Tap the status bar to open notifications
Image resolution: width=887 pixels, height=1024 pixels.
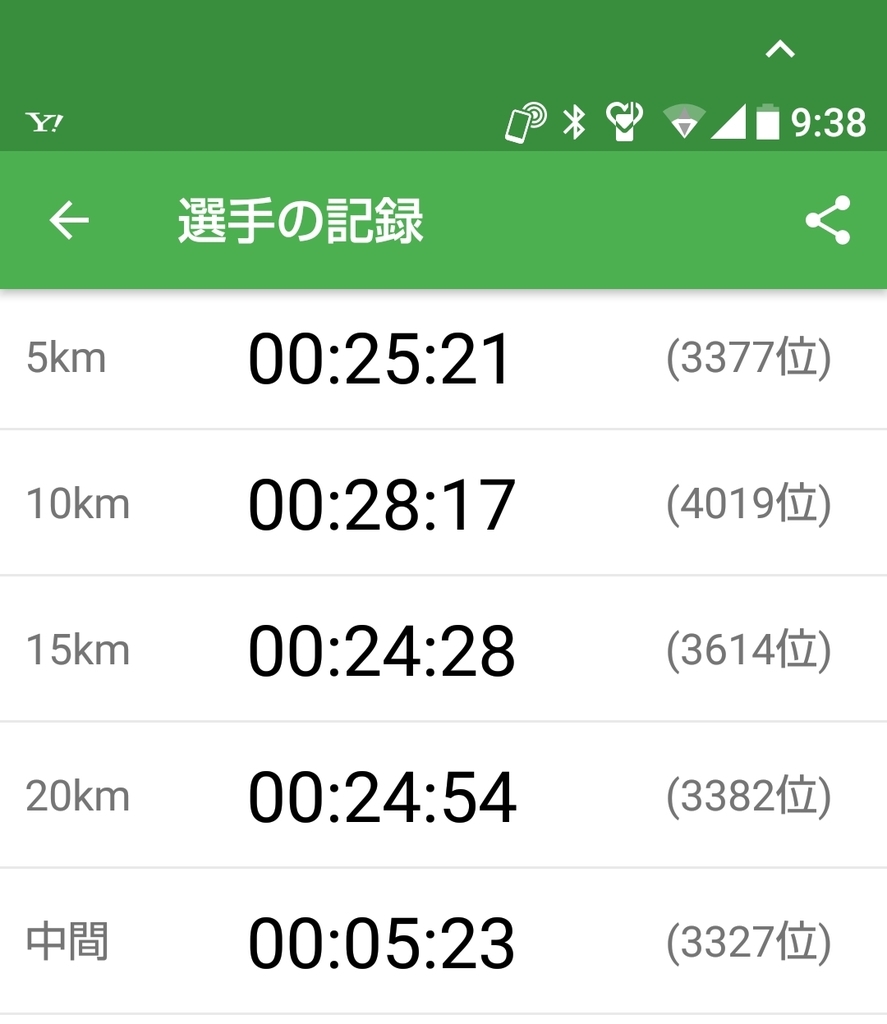click(x=300, y=120)
